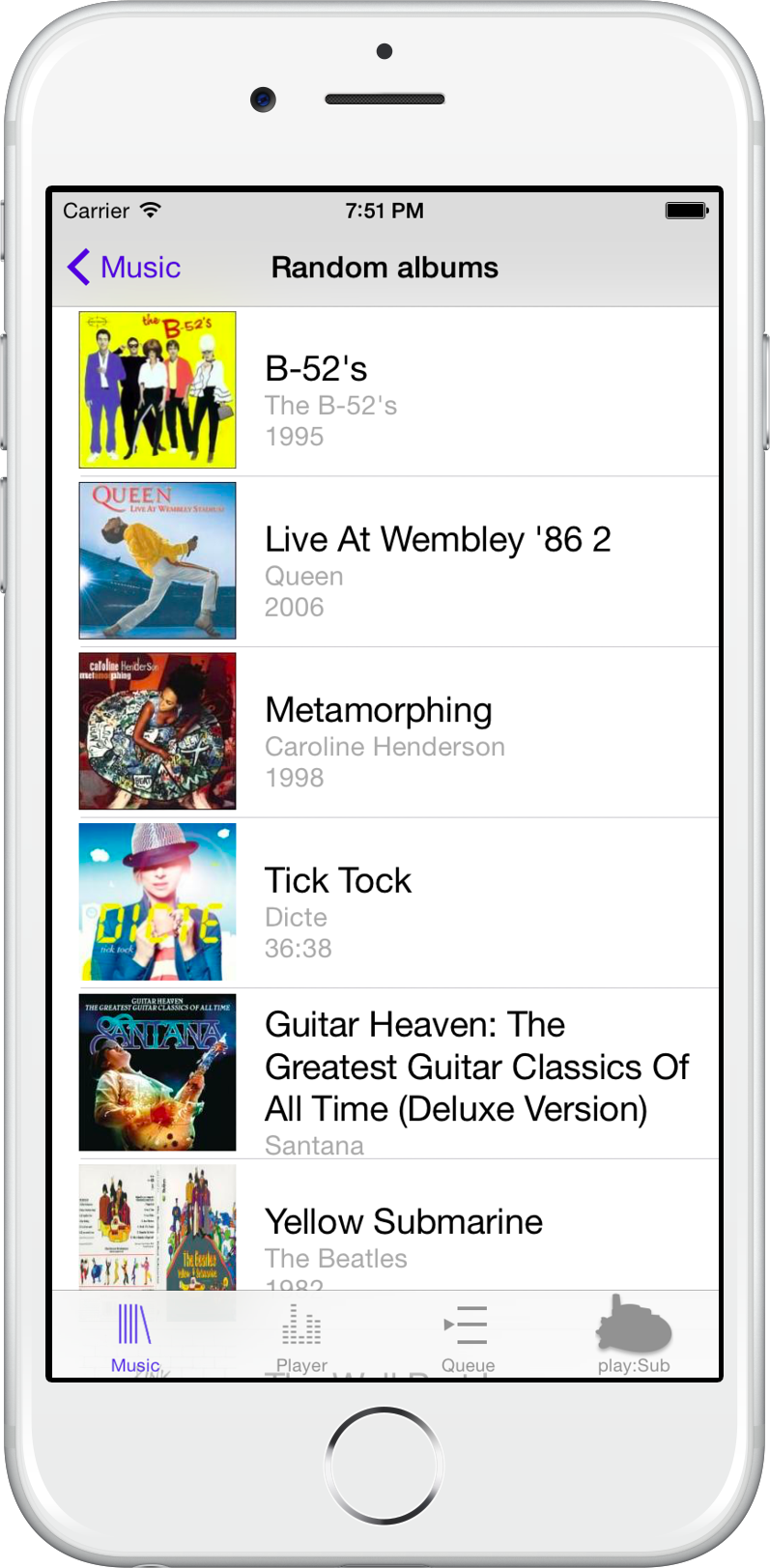This screenshot has width=770, height=1568.
Task: Select the Music tab
Action: point(135,1336)
